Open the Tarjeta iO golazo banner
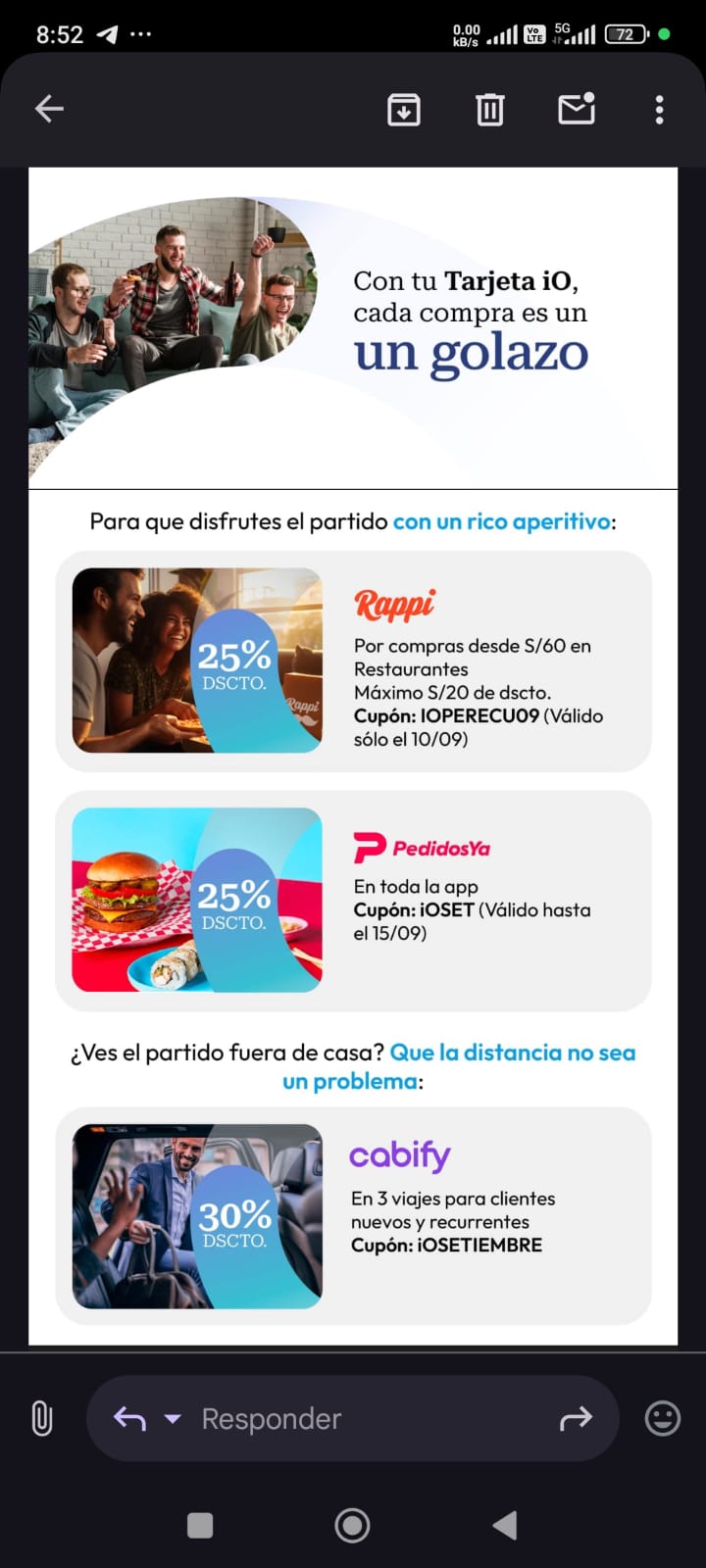The image size is (706, 1568). click(x=353, y=328)
